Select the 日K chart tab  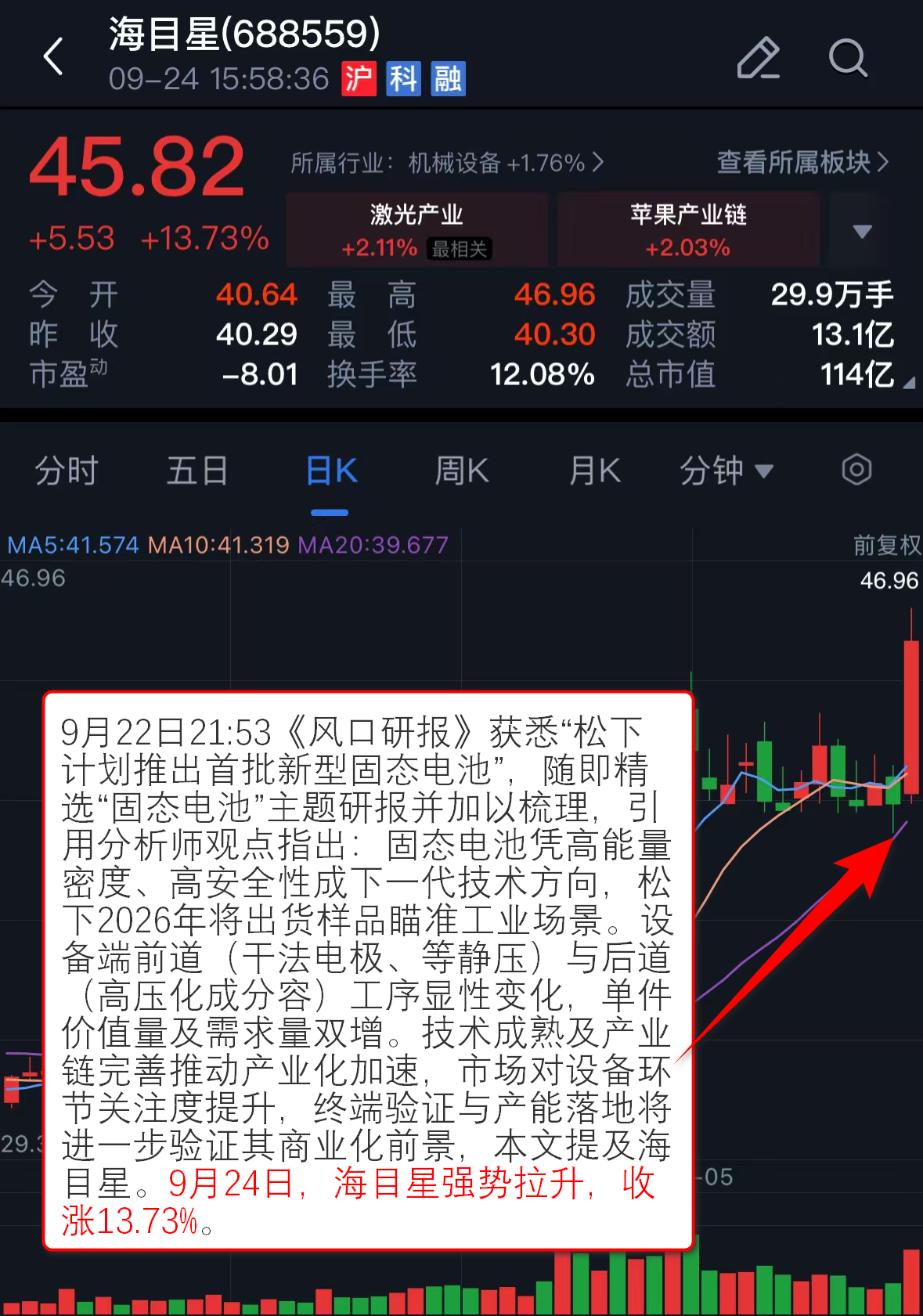tap(331, 471)
